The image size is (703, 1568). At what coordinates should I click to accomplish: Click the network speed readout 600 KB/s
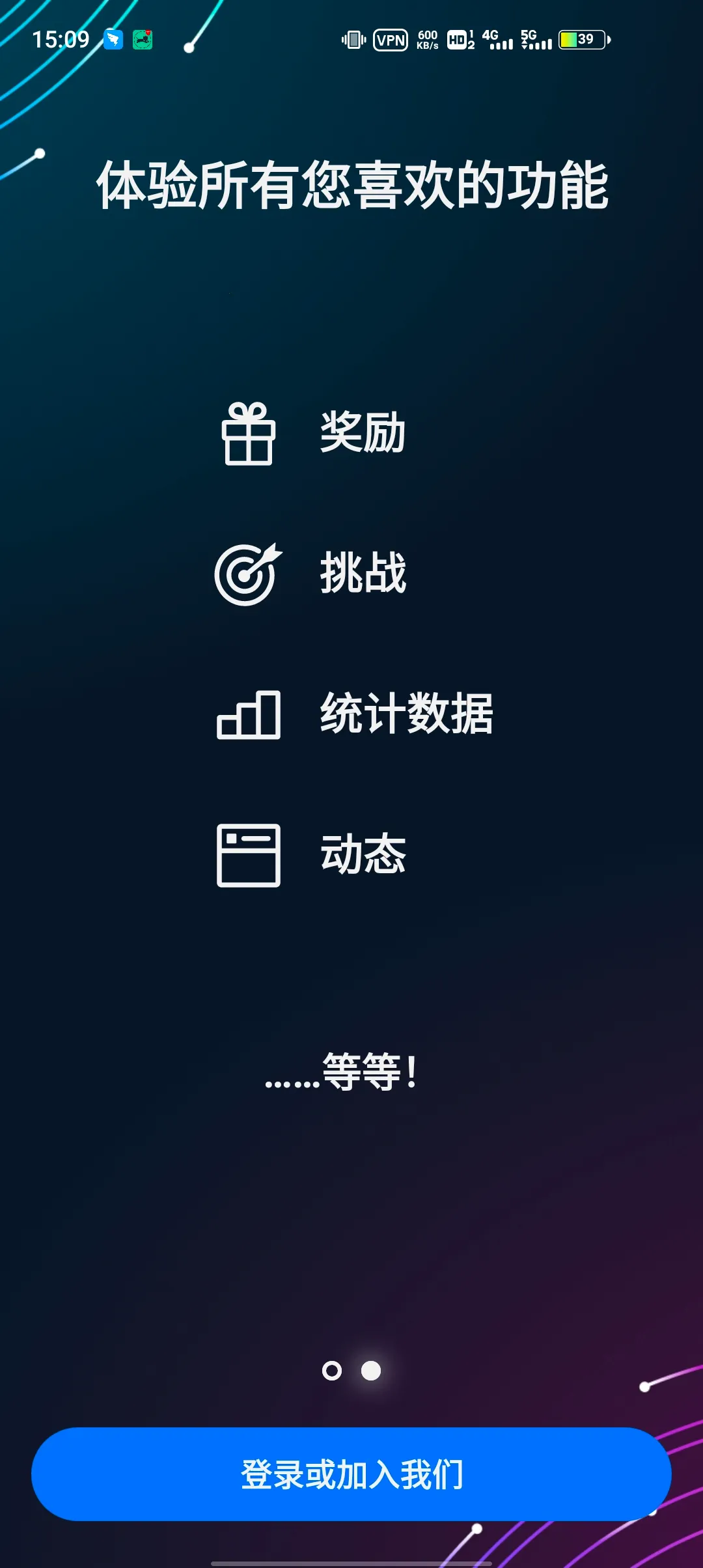point(428,39)
